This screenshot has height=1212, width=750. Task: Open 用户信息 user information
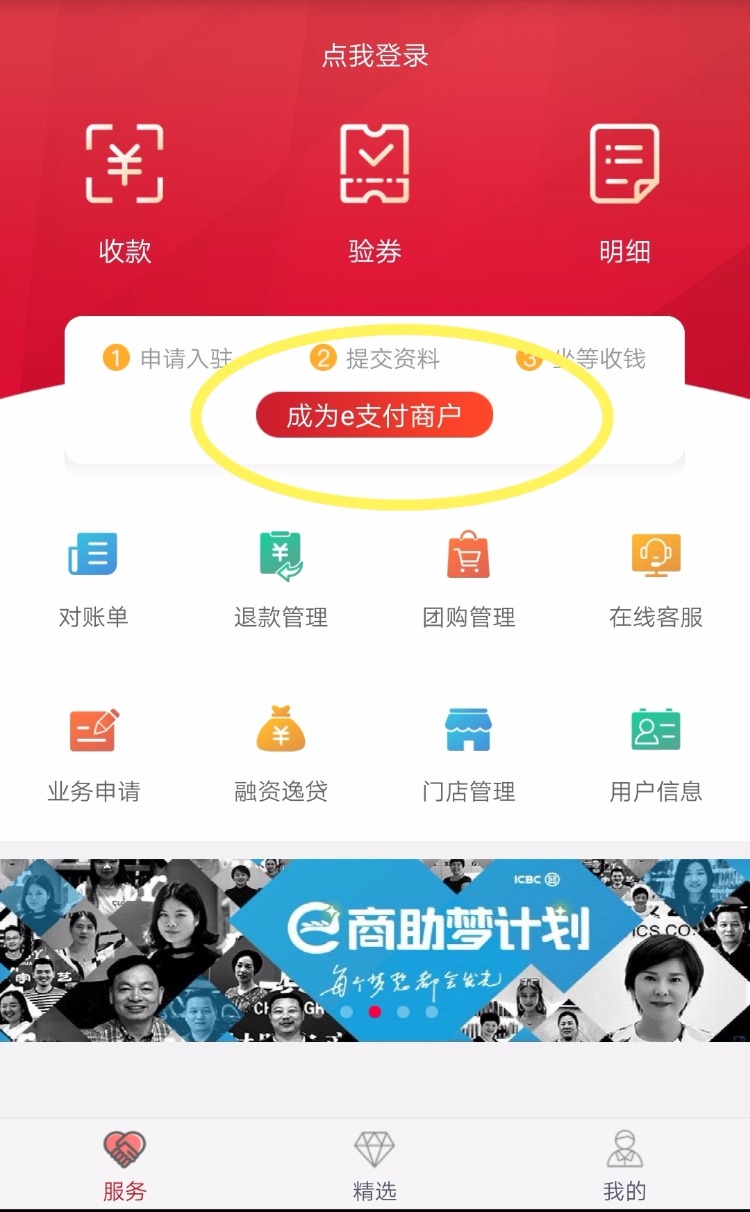click(x=656, y=753)
